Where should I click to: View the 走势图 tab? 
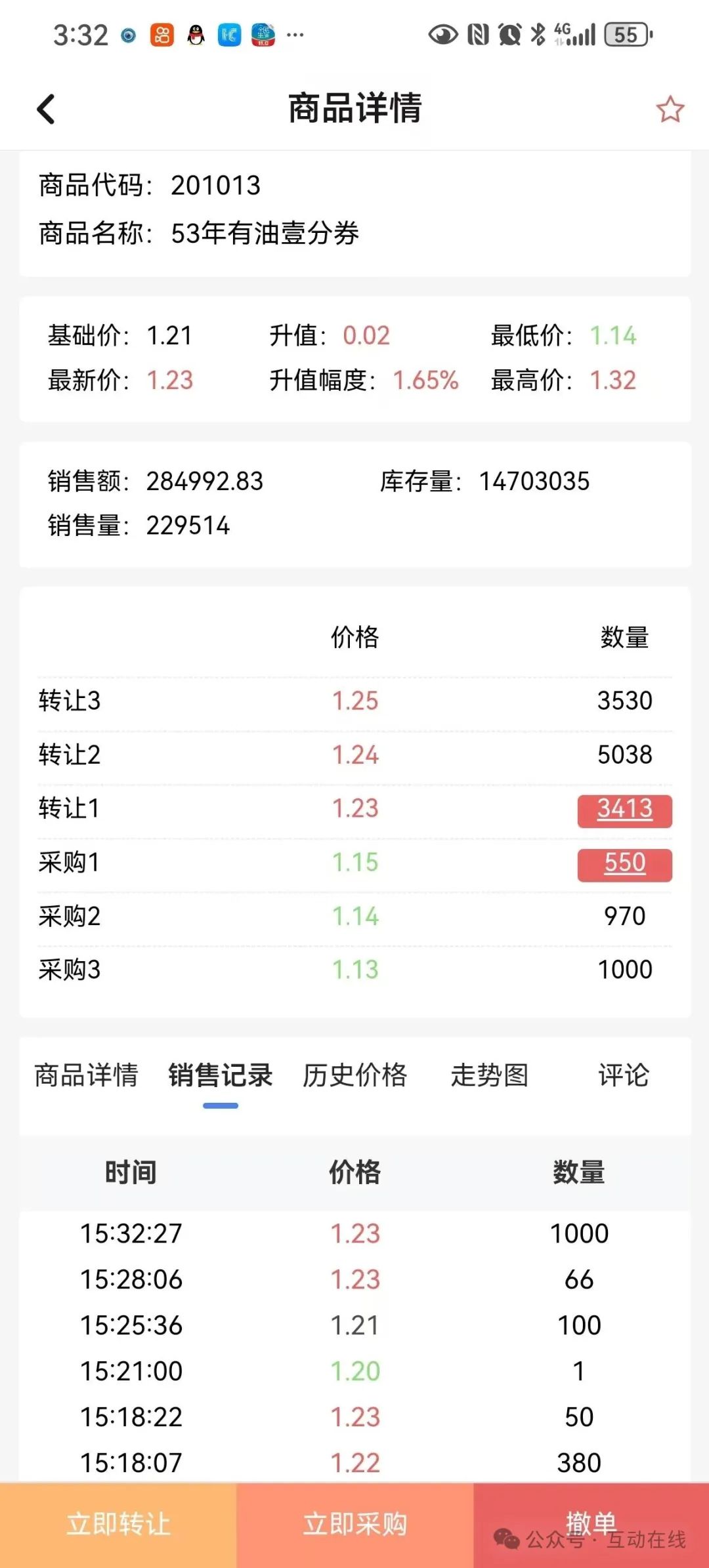click(x=489, y=1076)
